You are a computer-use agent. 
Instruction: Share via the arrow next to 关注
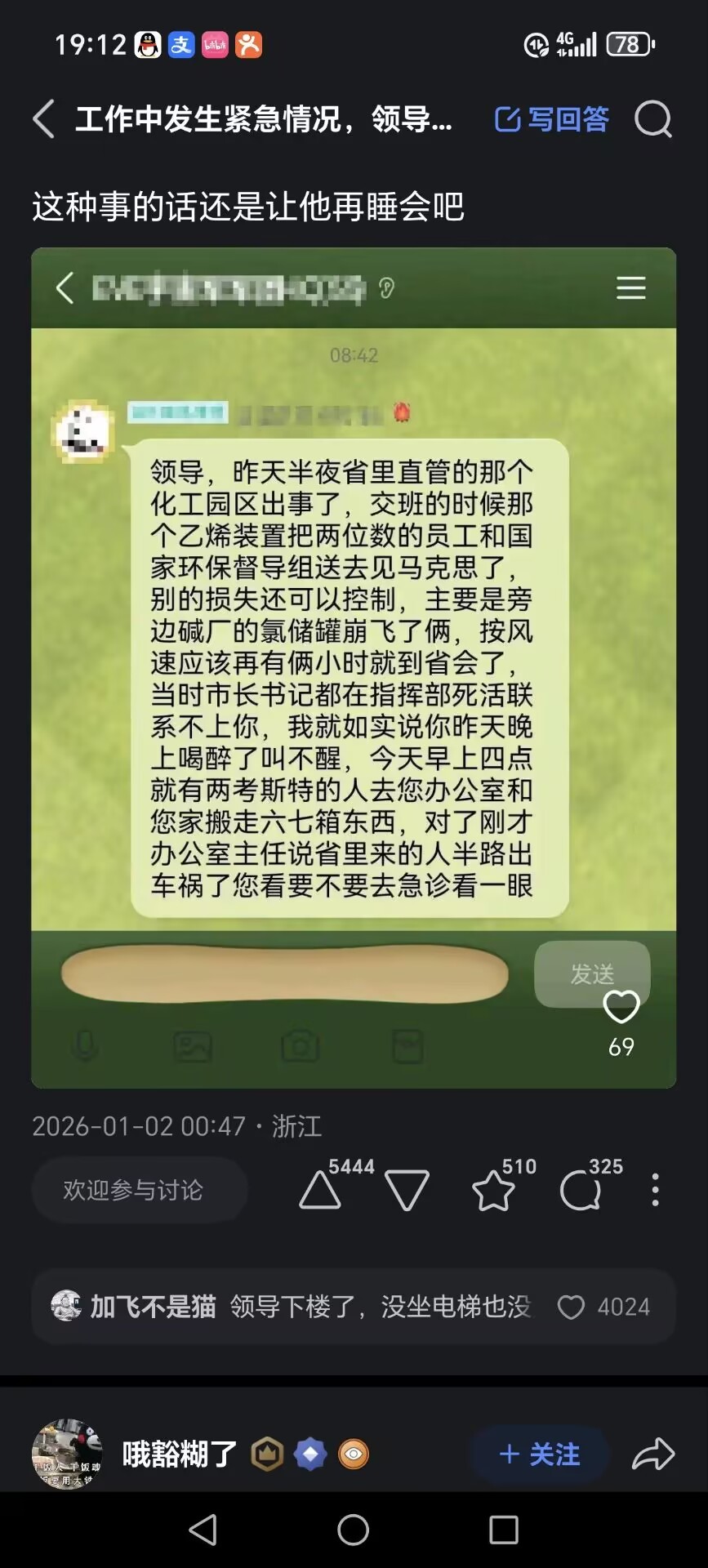click(653, 1454)
